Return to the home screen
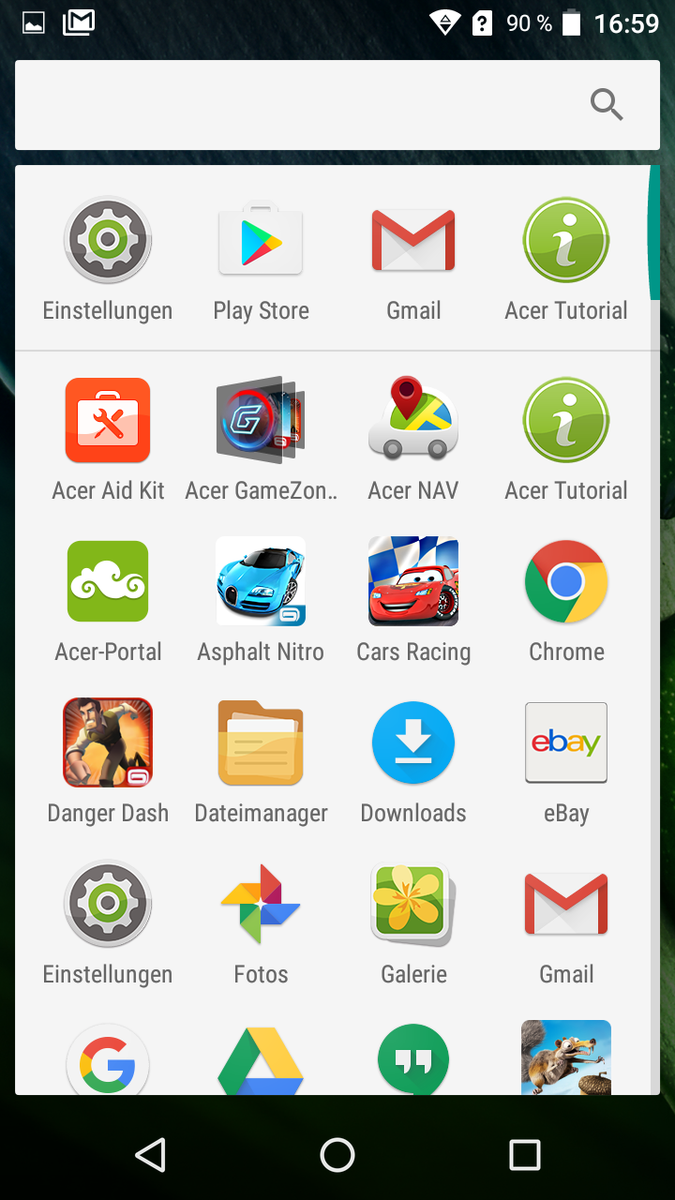 point(337,1155)
